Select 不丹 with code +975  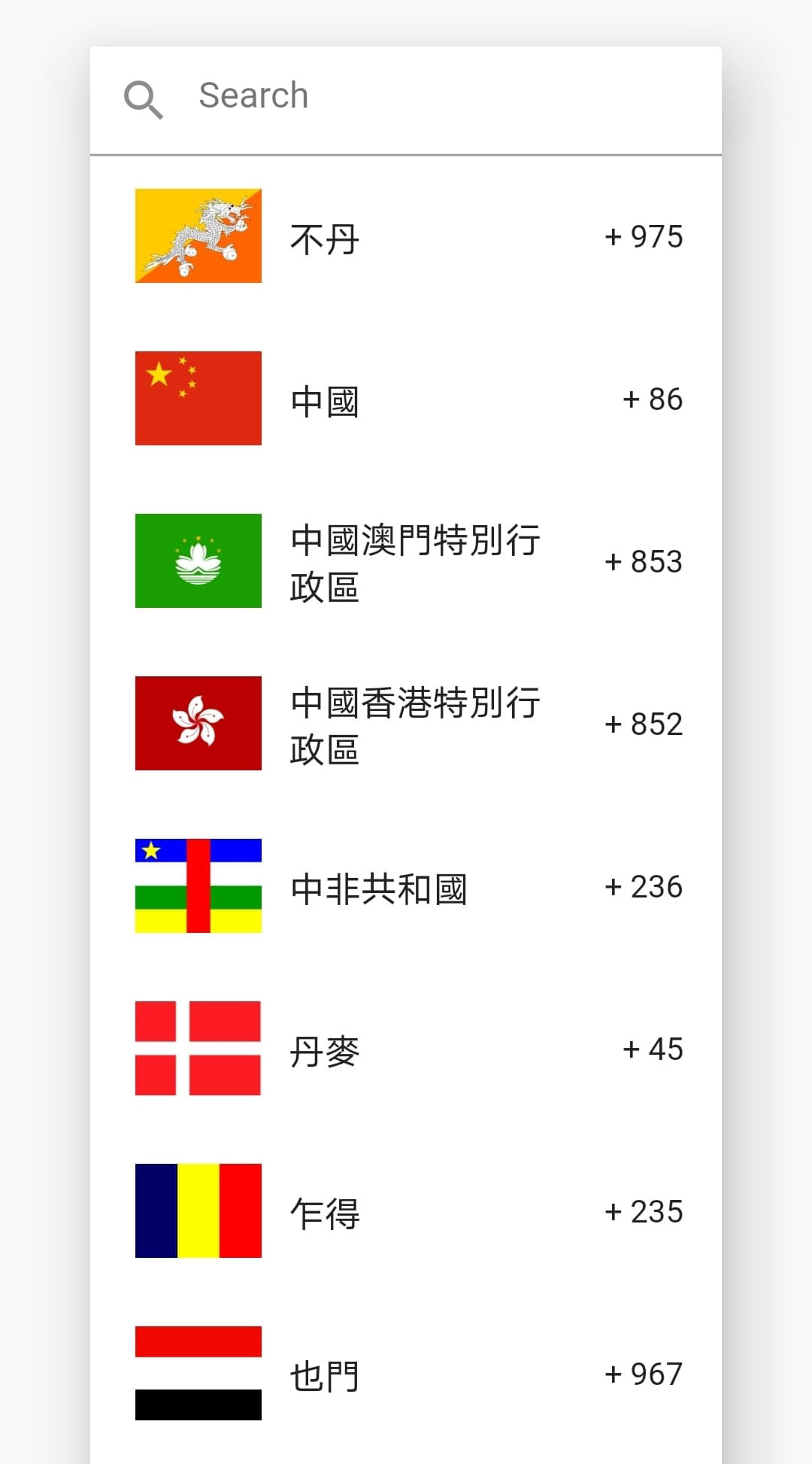tap(406, 236)
